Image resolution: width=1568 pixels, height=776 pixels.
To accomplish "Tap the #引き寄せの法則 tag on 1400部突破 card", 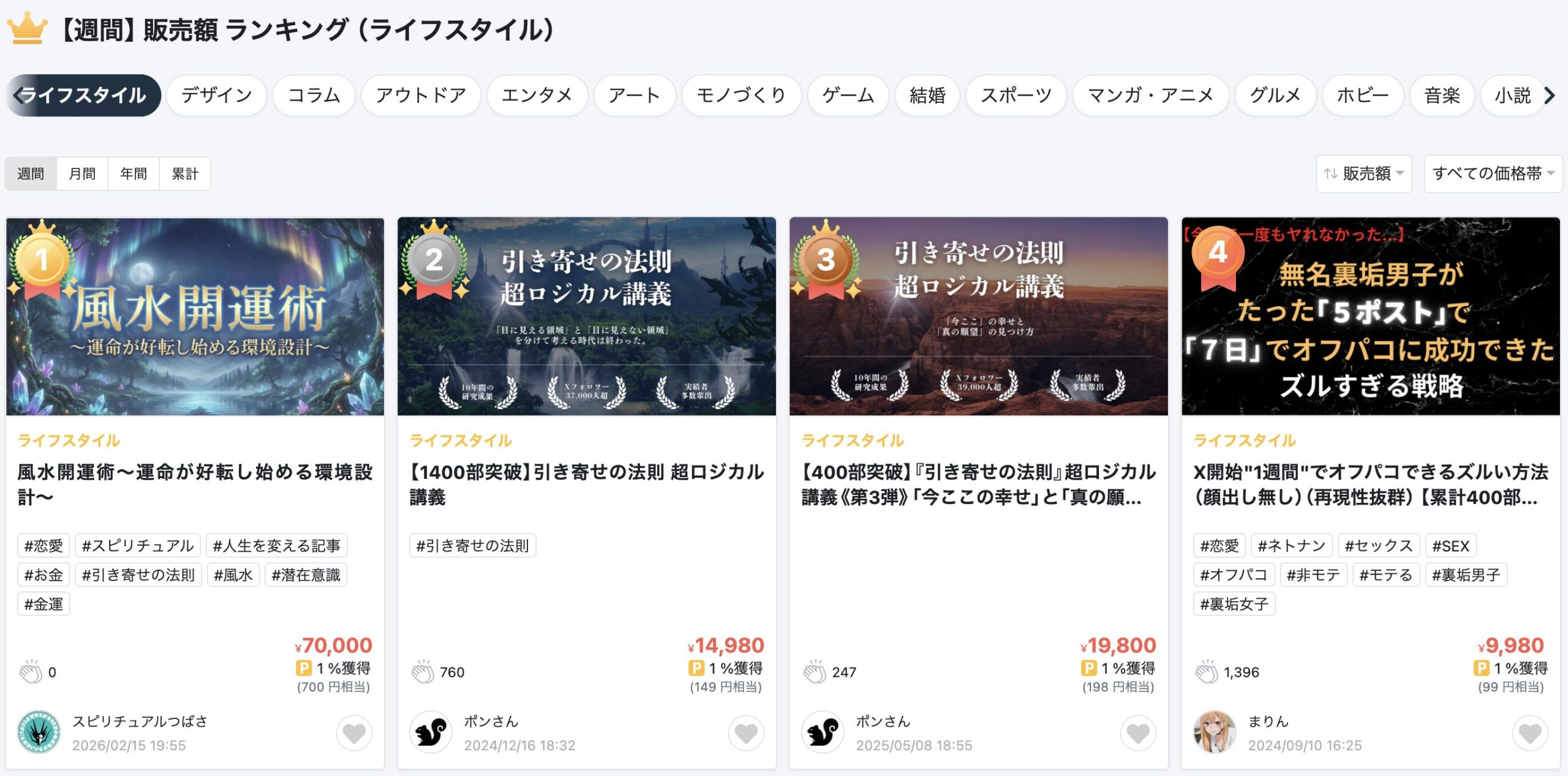I will click(472, 546).
